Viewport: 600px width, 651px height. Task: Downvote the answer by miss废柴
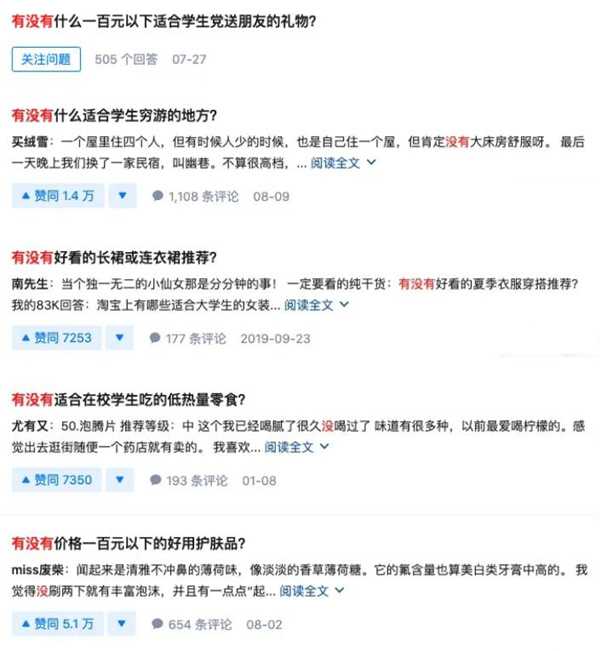pyautogui.click(x=122, y=624)
